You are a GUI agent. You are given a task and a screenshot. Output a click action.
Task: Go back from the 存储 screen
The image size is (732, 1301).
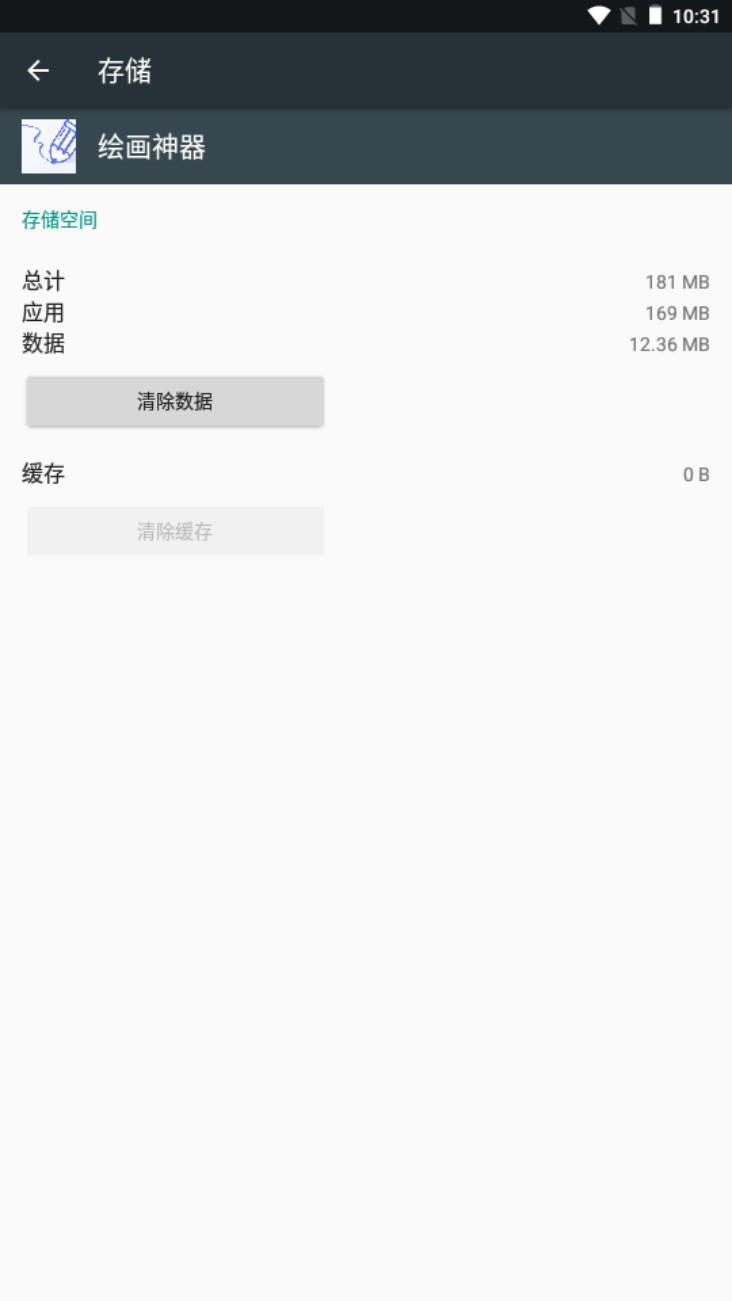tap(38, 71)
